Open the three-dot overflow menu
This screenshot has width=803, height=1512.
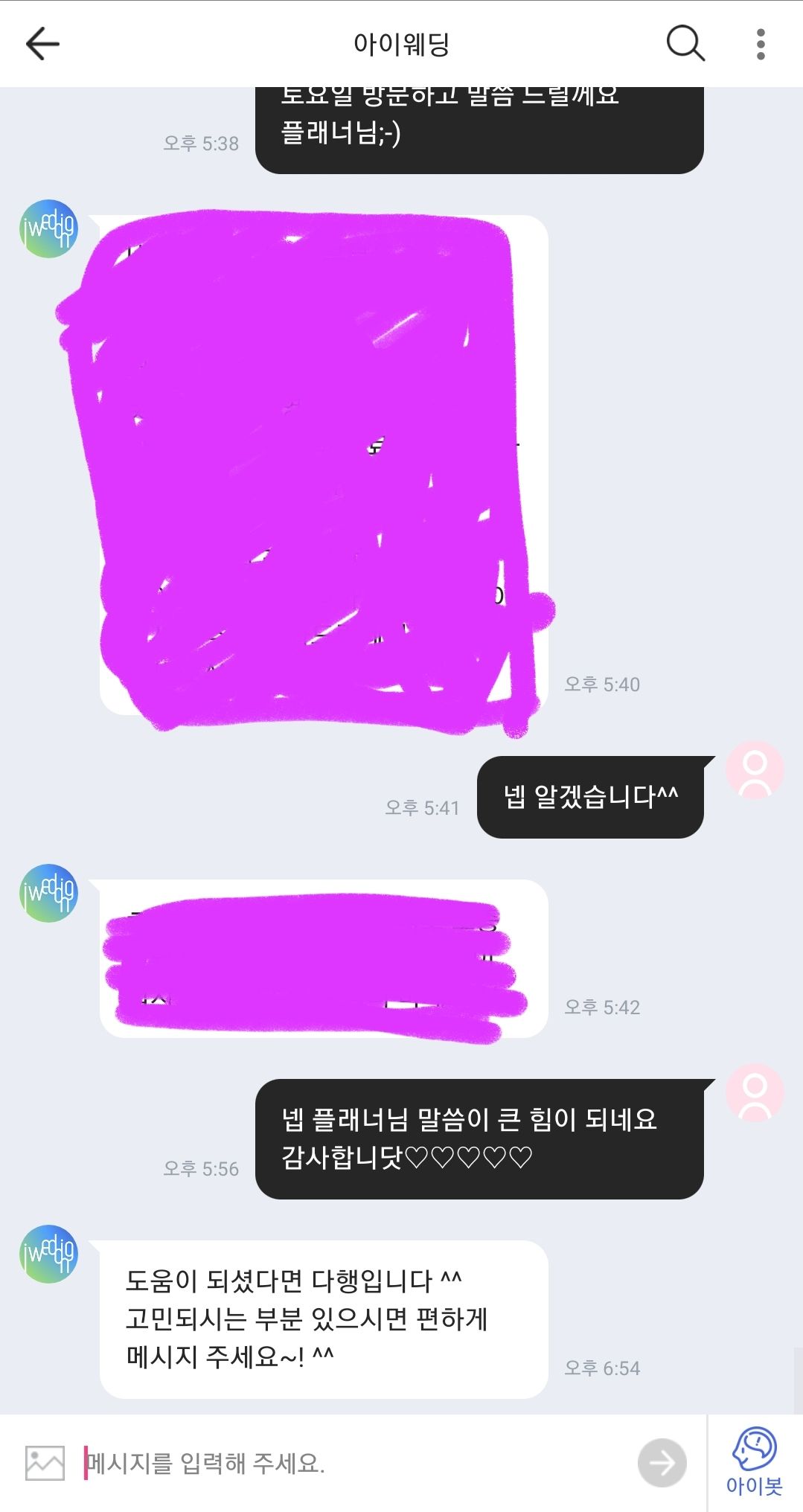click(x=760, y=44)
